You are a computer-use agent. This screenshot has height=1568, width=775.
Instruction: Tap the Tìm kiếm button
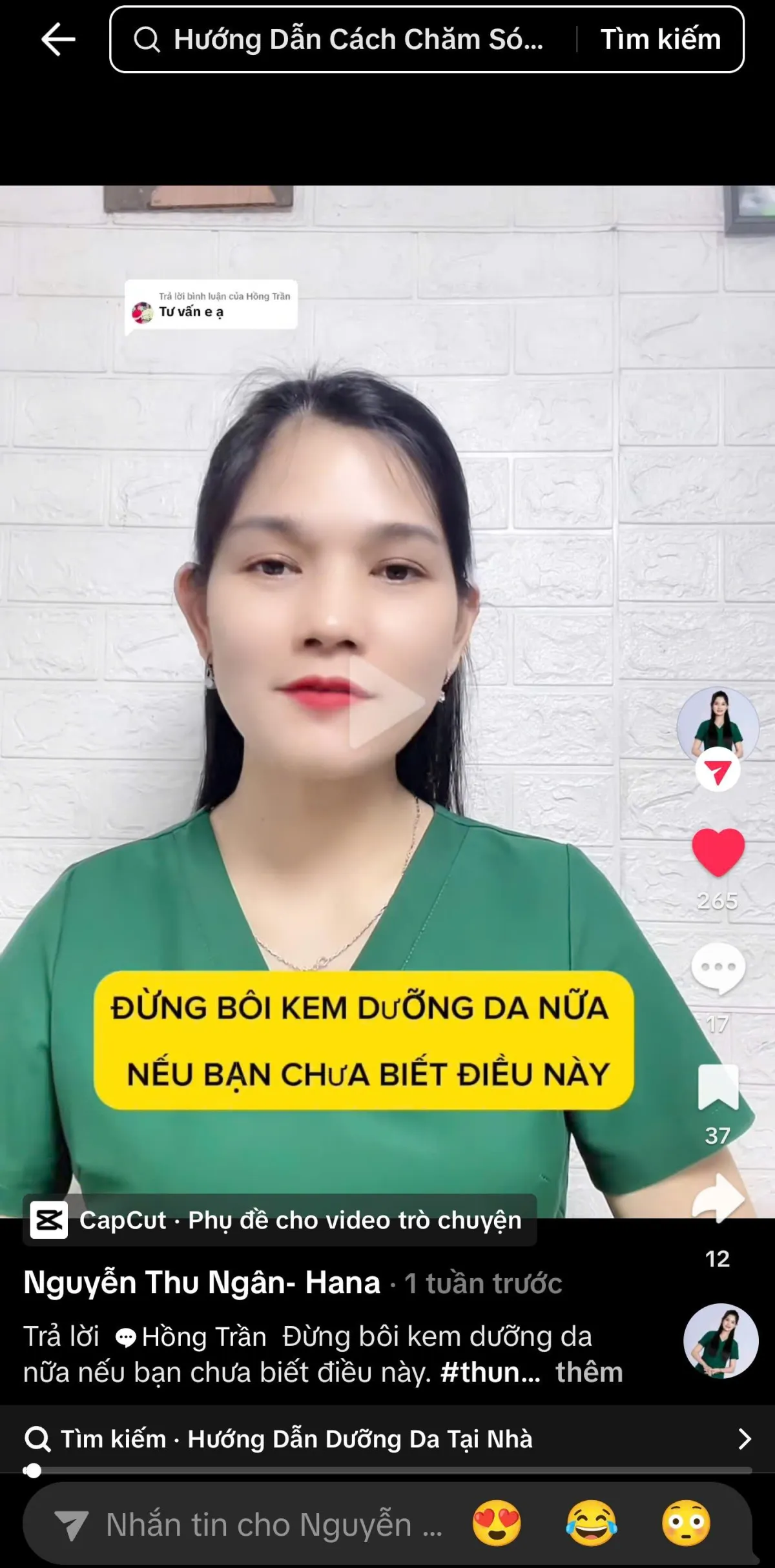(x=661, y=39)
